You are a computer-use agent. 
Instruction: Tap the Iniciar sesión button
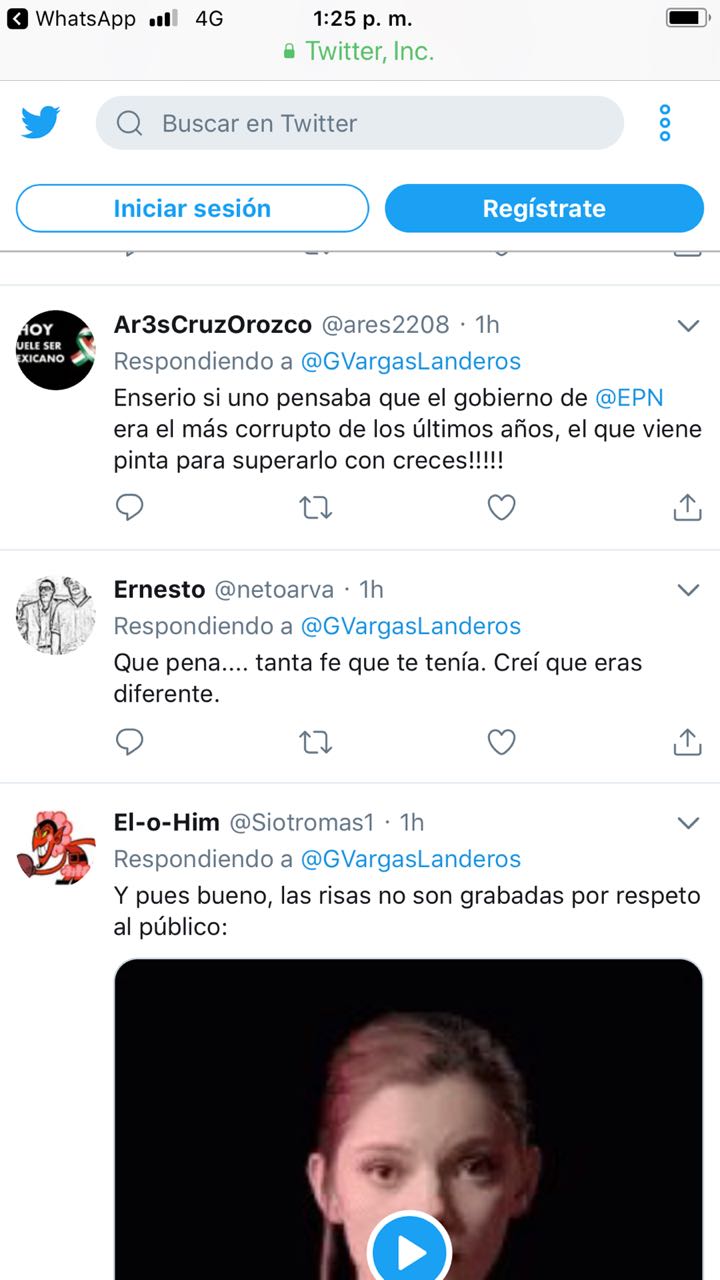pyautogui.click(x=192, y=208)
